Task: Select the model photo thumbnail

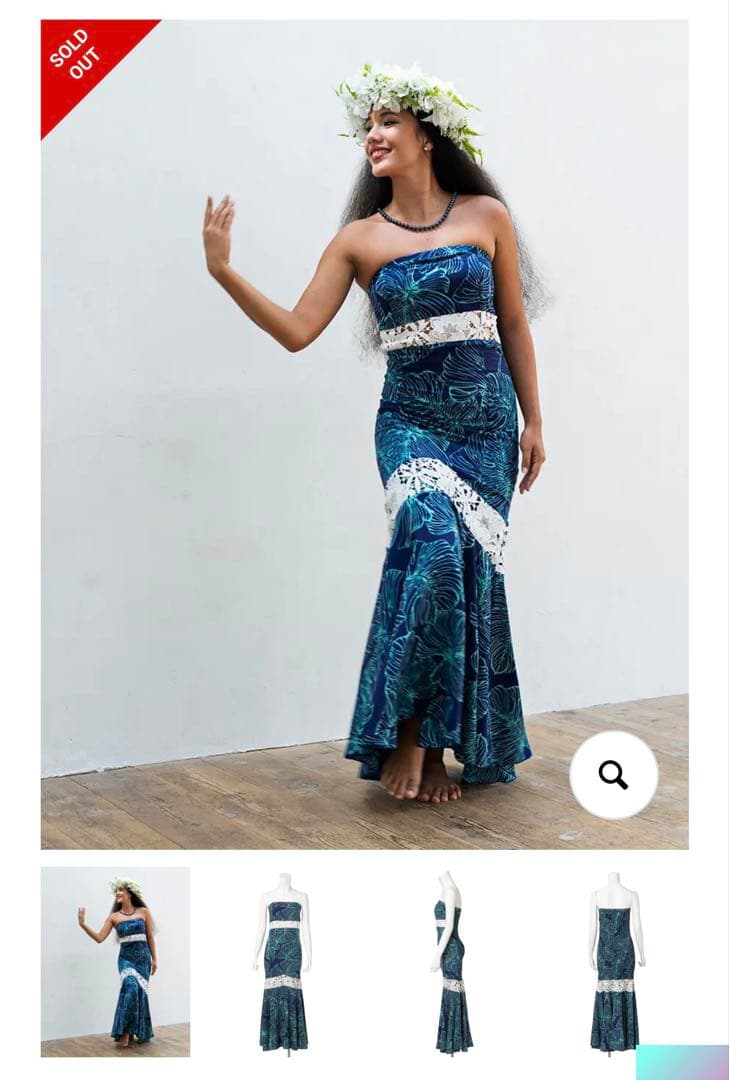Action: click(115, 961)
